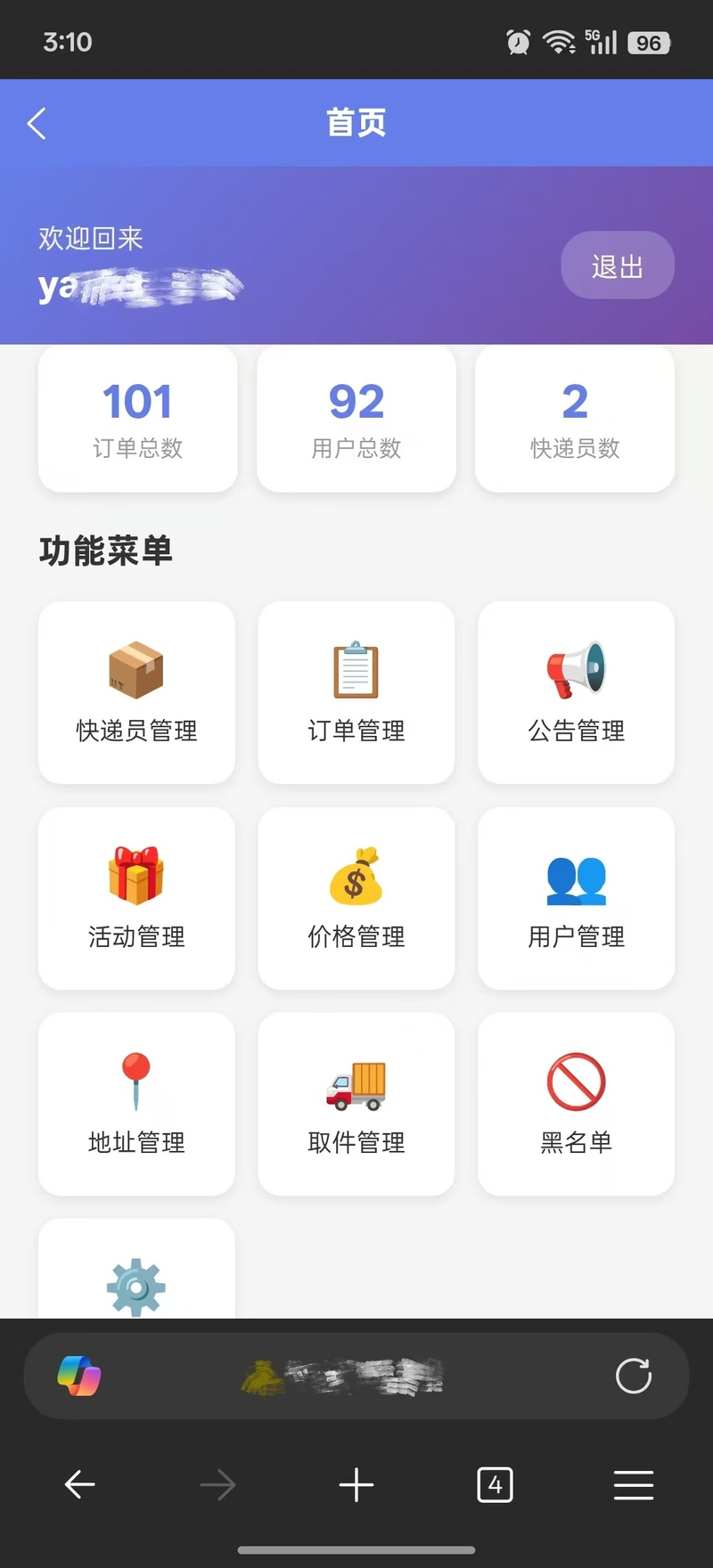Open the 黑名单 blacklist
This screenshot has height=1568, width=713.
tap(576, 1103)
